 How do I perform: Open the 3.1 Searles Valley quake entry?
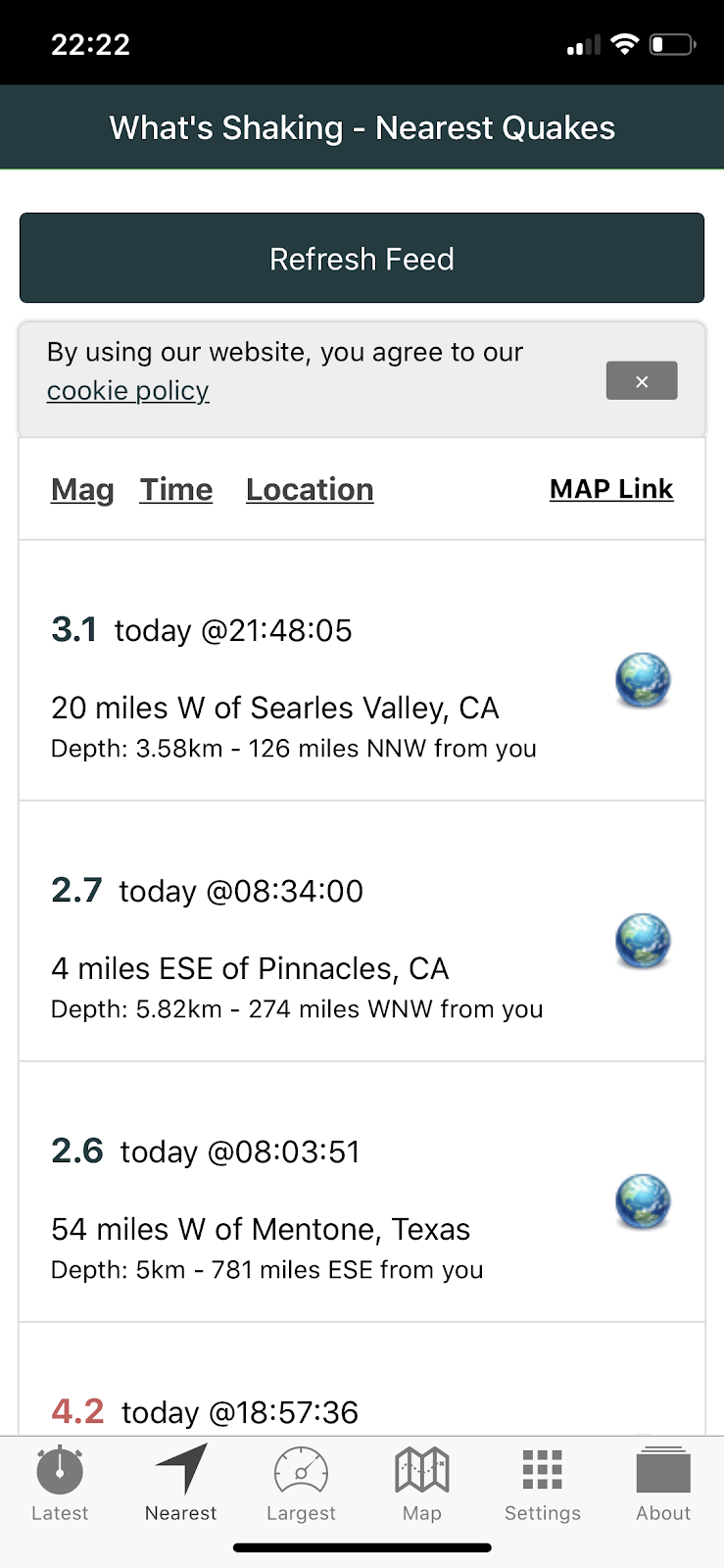(x=362, y=670)
